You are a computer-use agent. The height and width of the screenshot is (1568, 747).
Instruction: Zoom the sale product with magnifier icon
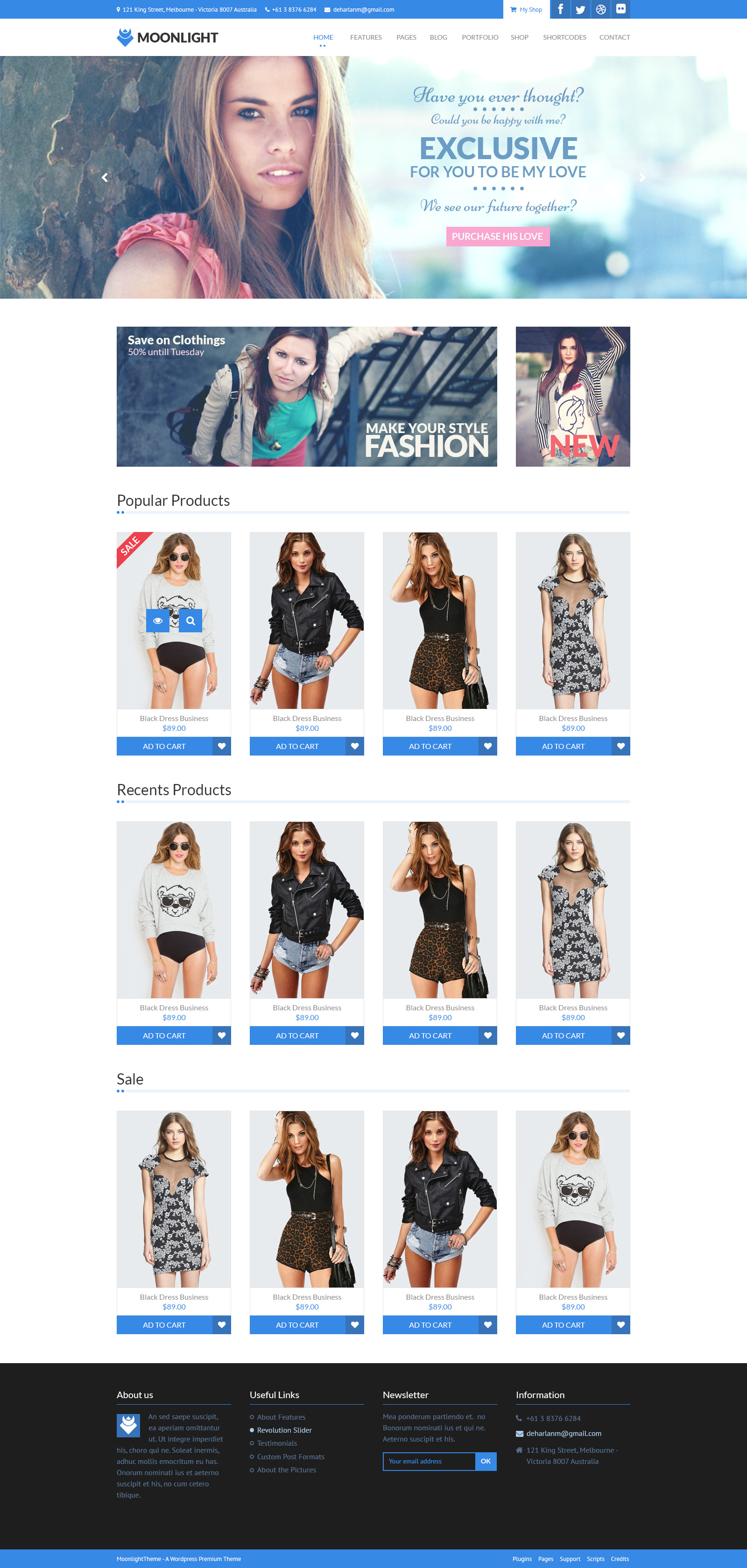[x=190, y=621]
